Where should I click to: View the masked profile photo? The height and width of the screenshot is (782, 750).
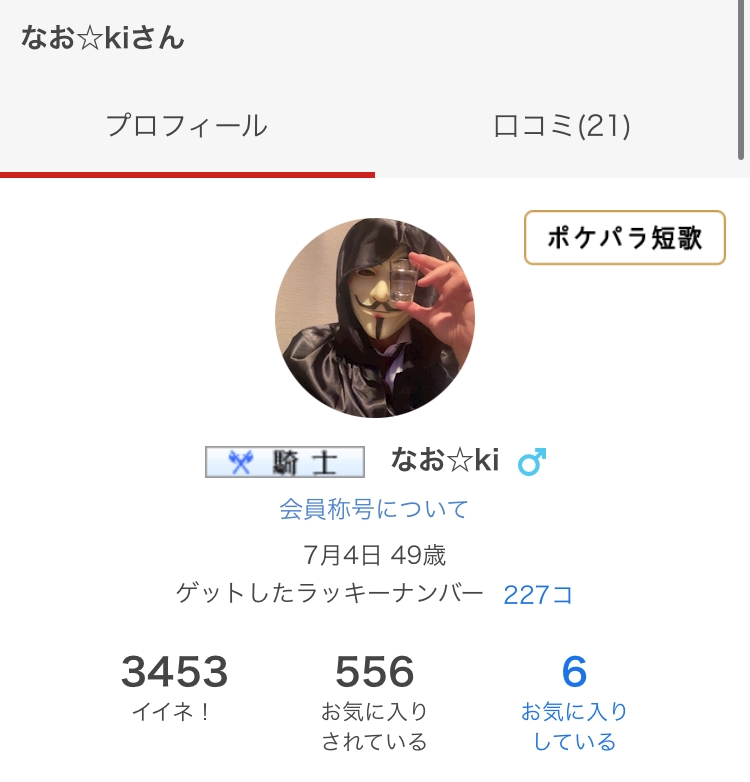(x=375, y=318)
